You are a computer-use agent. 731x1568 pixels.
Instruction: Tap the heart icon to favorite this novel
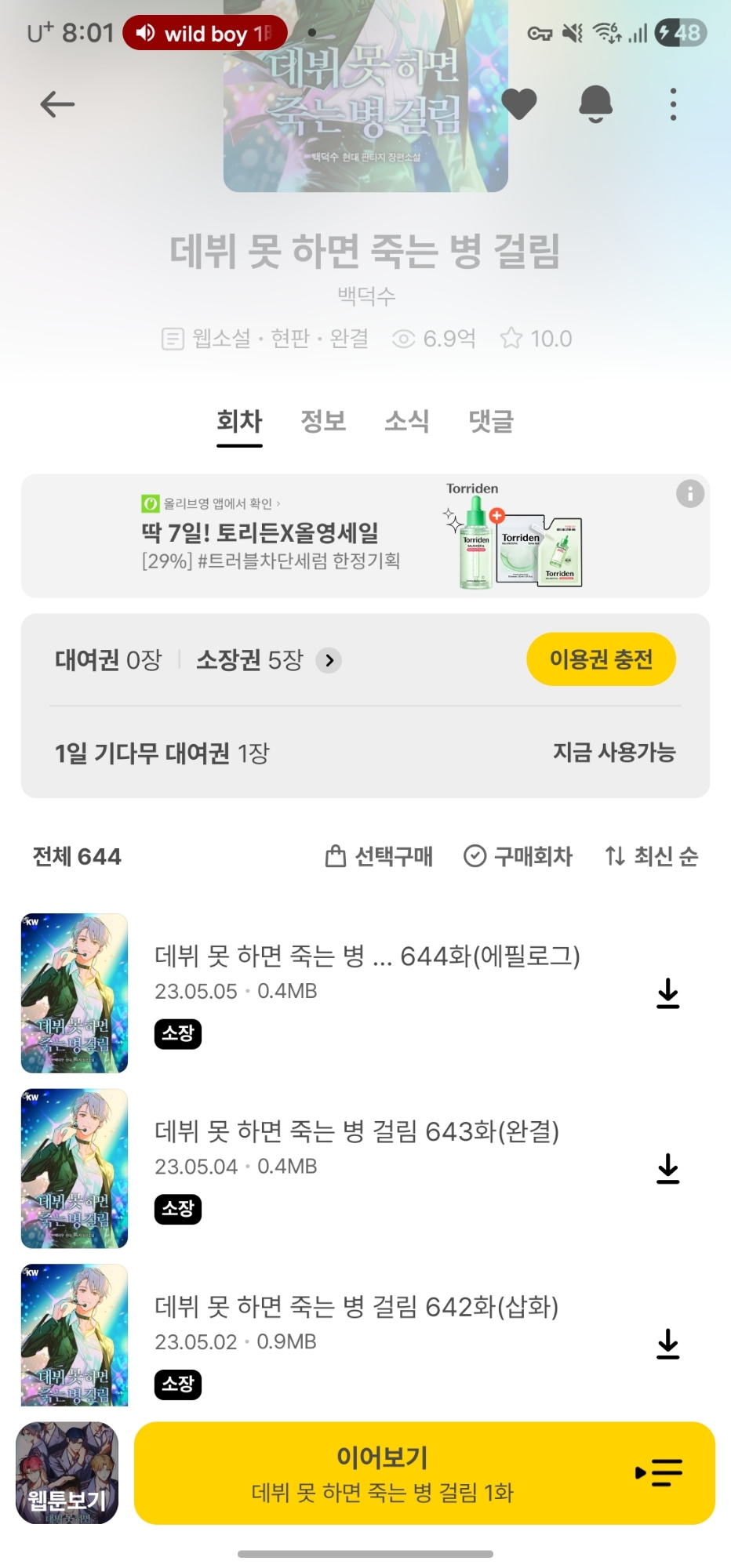point(518,104)
